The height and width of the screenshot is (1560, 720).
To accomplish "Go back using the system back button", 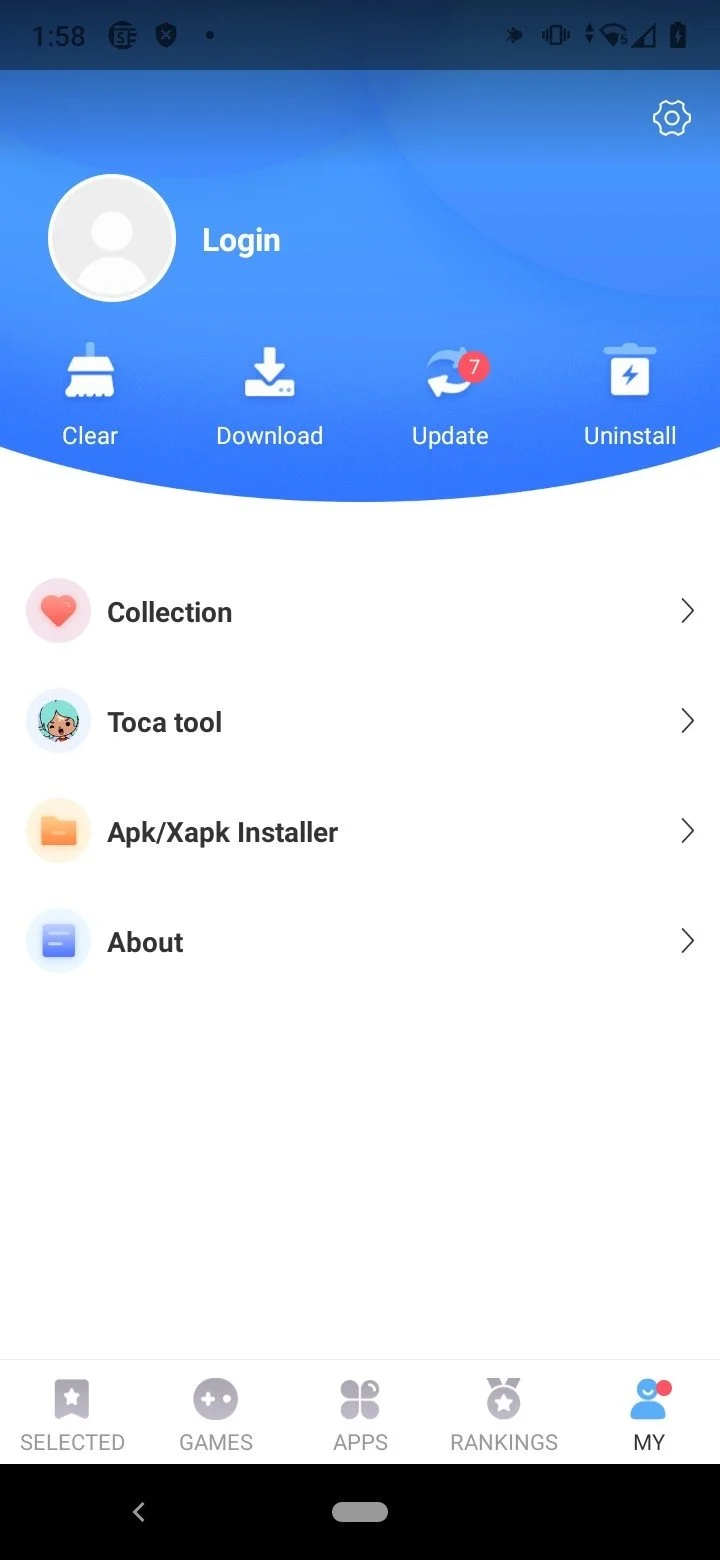I will [x=139, y=1512].
